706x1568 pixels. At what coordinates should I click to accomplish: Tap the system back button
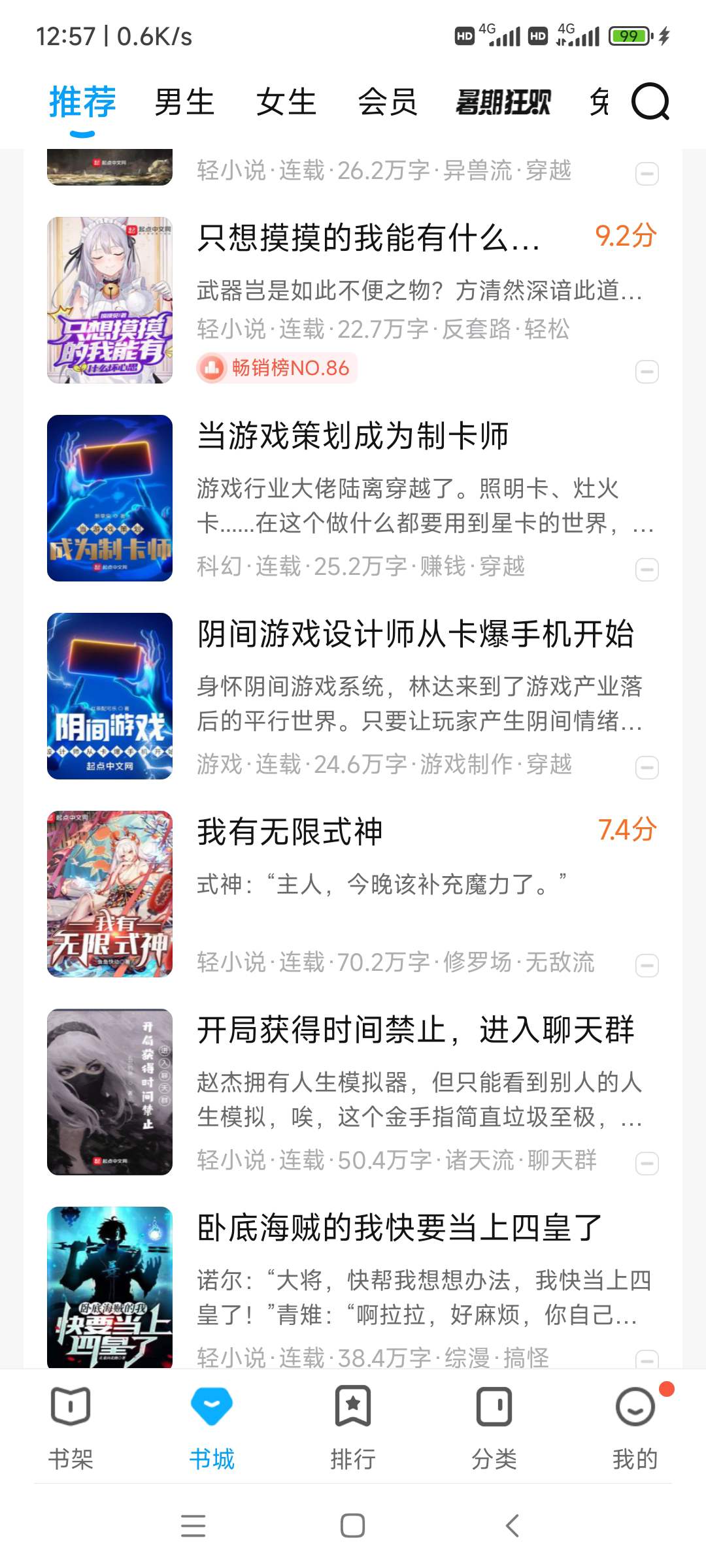513,1526
